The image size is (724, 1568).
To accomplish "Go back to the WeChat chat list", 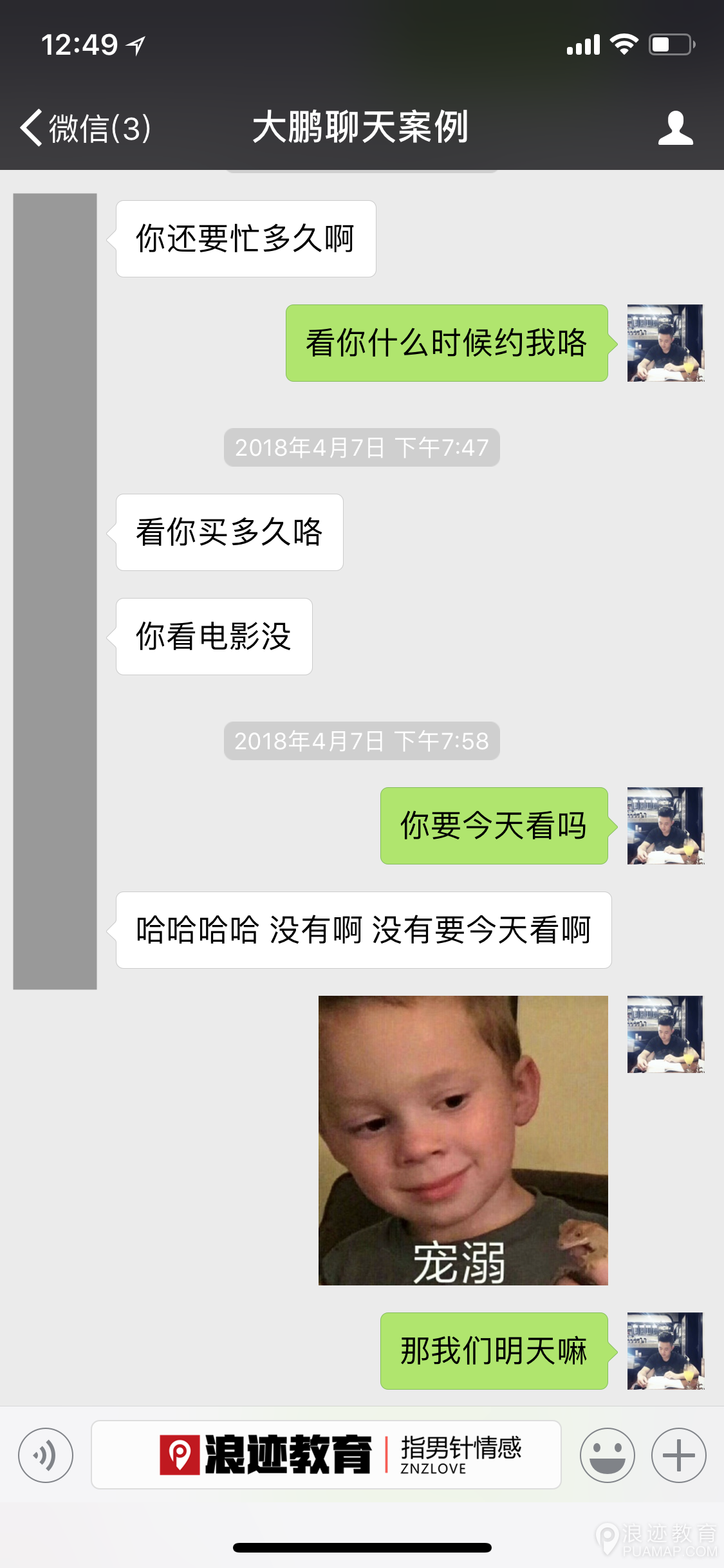I will pyautogui.click(x=84, y=127).
